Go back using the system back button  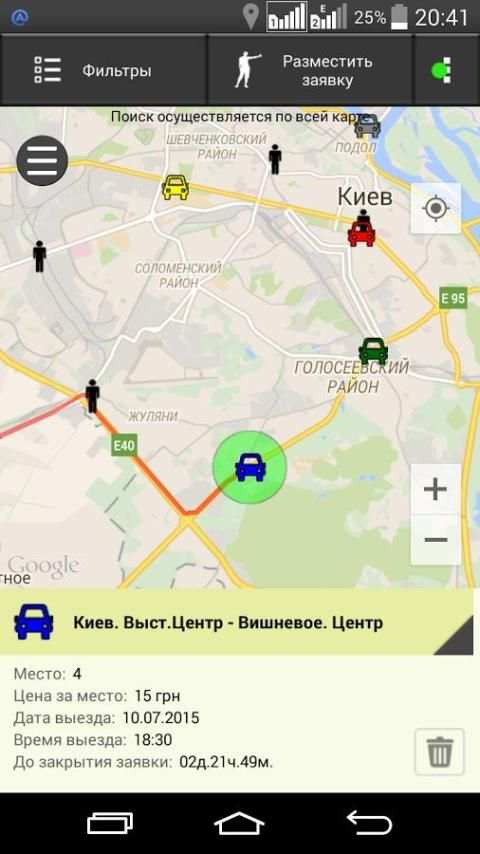(369, 823)
